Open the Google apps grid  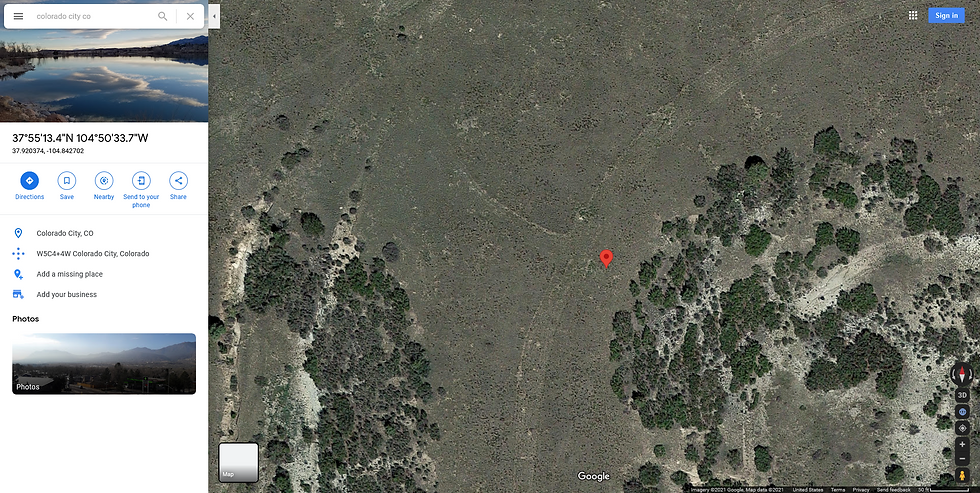[913, 15]
